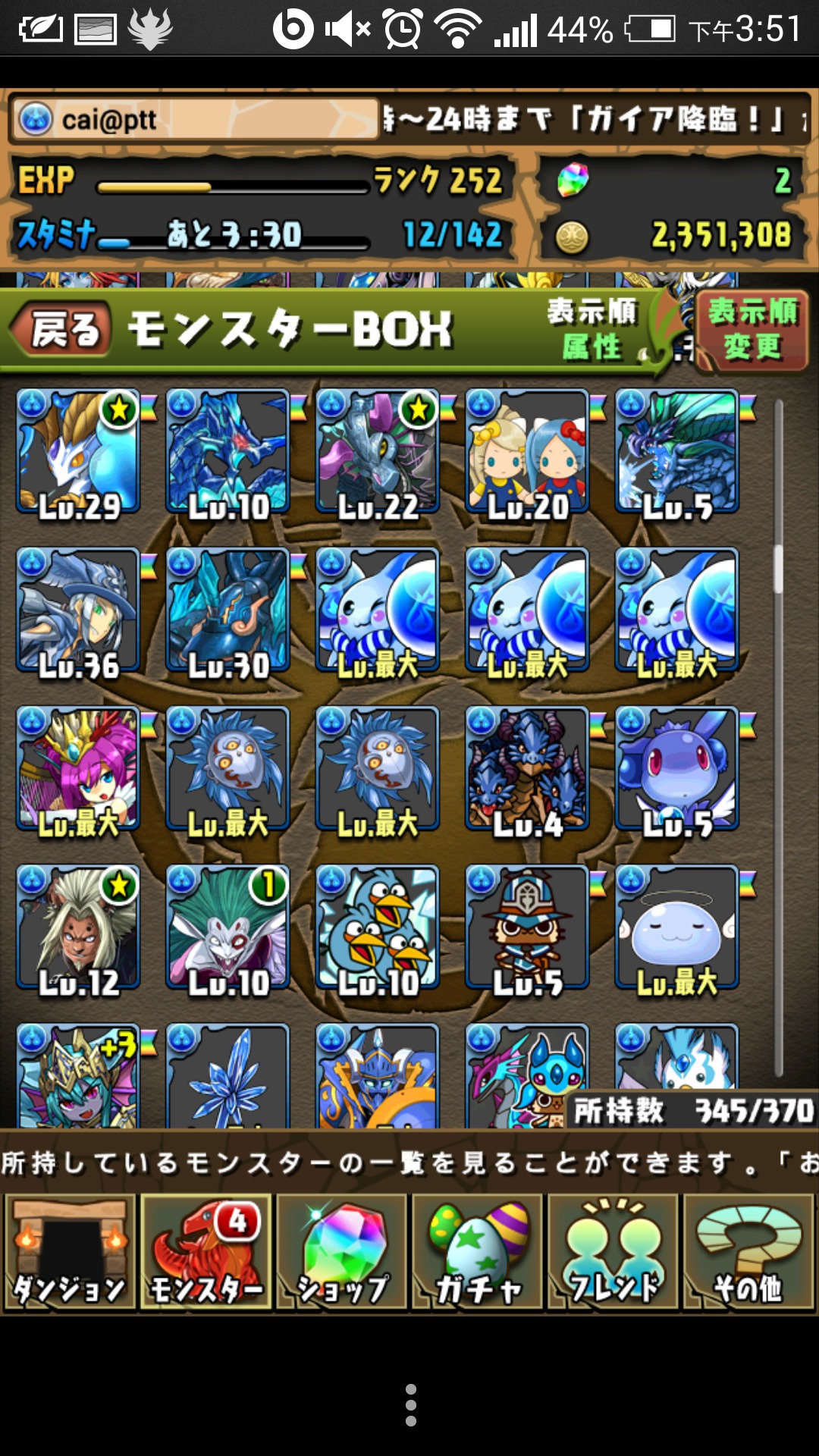Open the ダンジョン tab

click(70, 1251)
